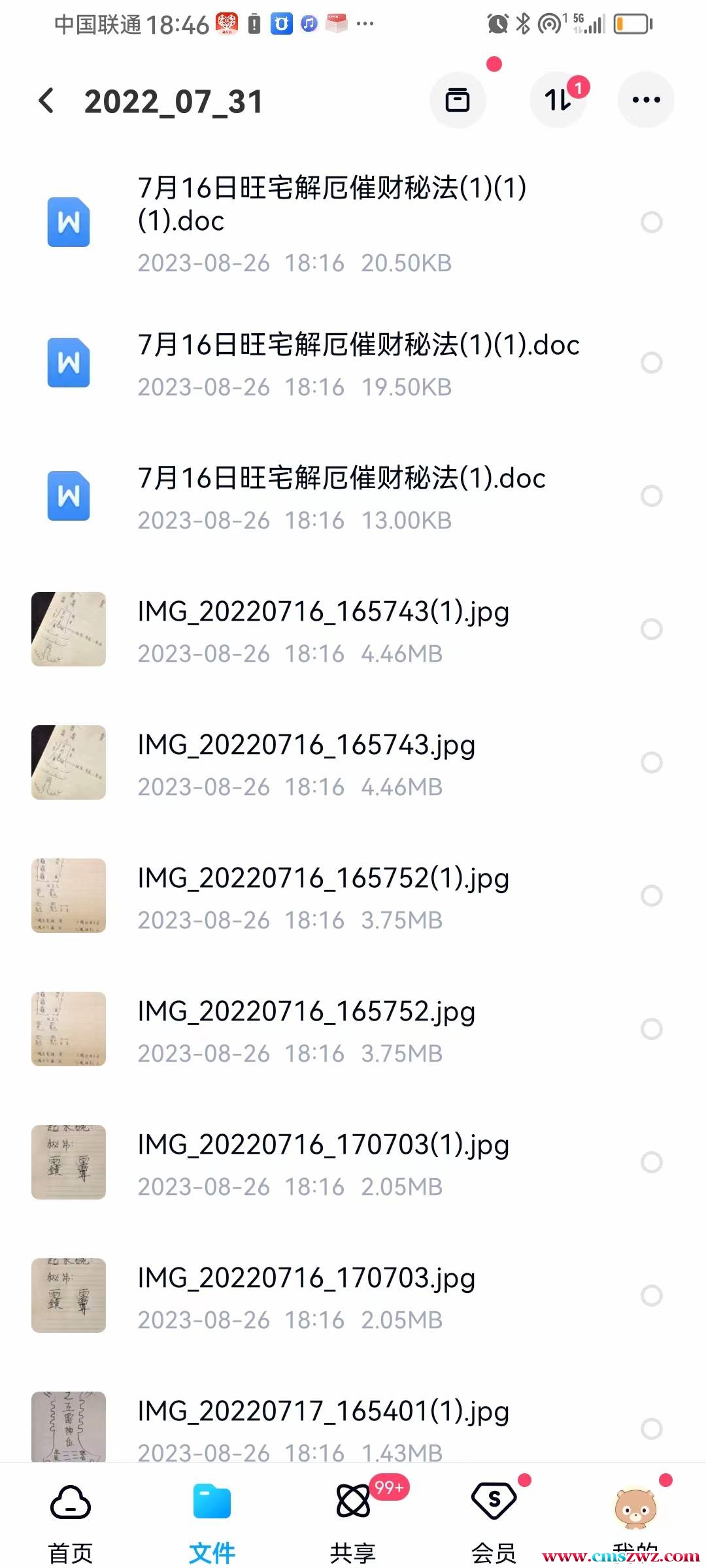Select the IMG_20220716_170703.jpg checkbox
This screenshot has width=706, height=1568.
(652, 1296)
